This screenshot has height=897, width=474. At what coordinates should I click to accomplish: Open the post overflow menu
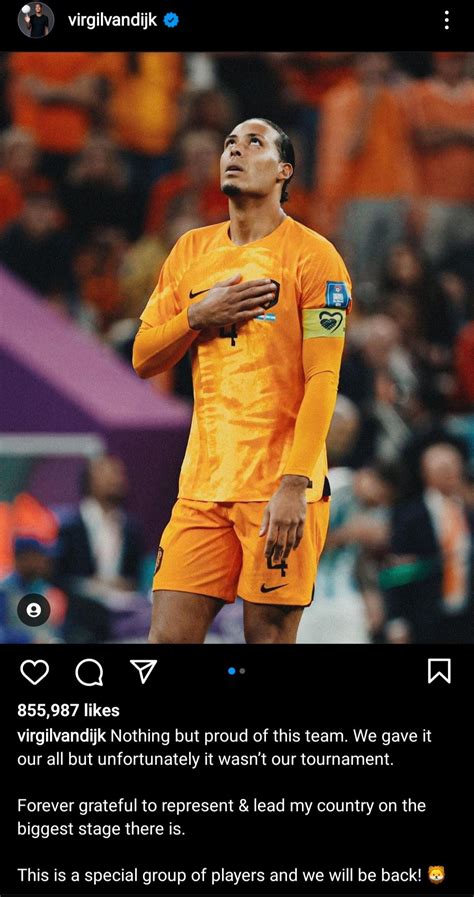tap(447, 20)
